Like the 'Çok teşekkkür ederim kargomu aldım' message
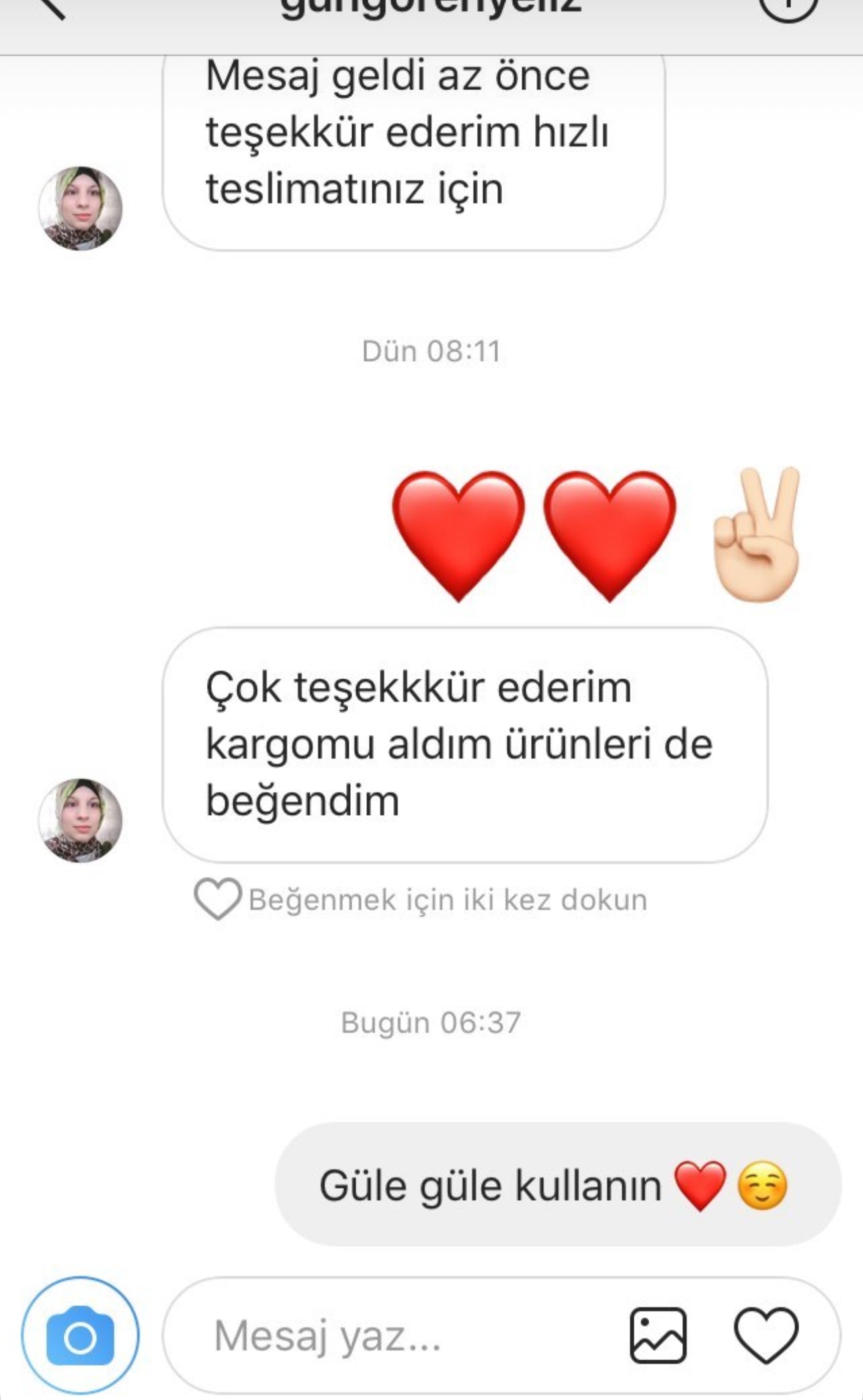The width and height of the screenshot is (863, 1400). point(217,899)
